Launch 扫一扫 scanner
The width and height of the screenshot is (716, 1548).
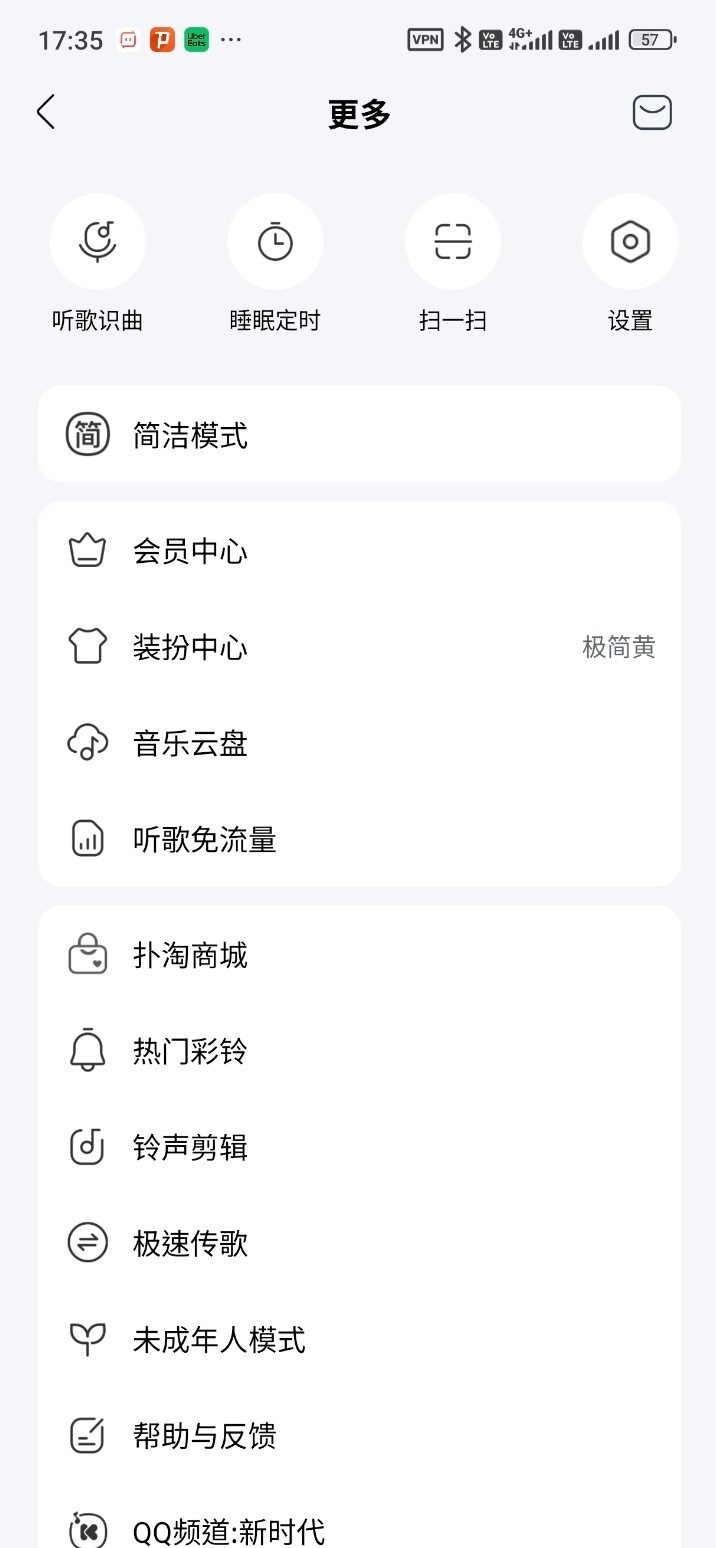click(x=453, y=243)
